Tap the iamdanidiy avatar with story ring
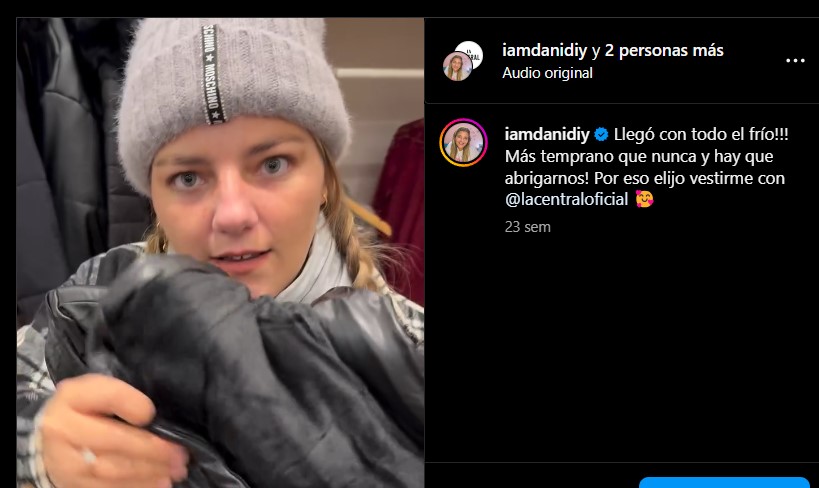Screen dimensions: 819x488 [x=463, y=143]
